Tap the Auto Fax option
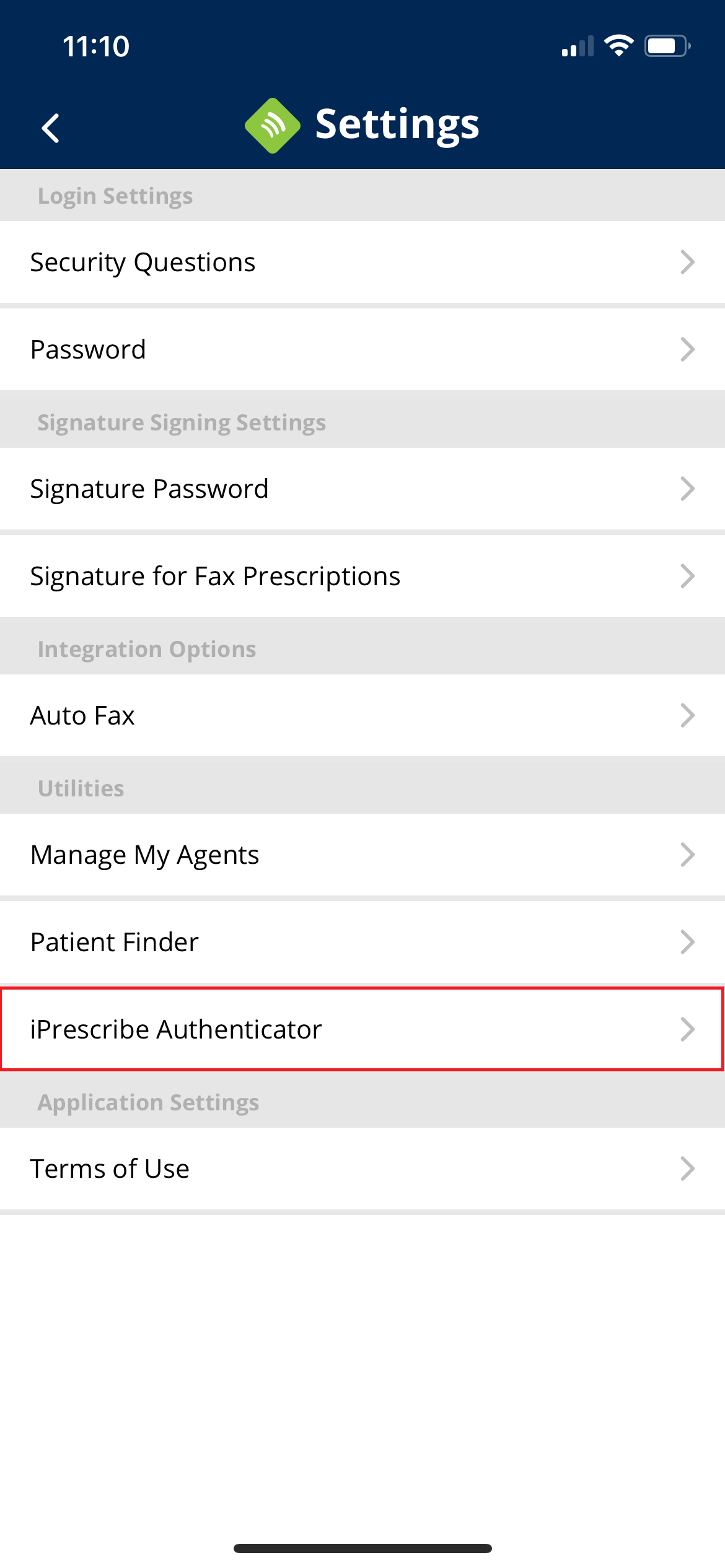725x1568 pixels. click(x=362, y=715)
